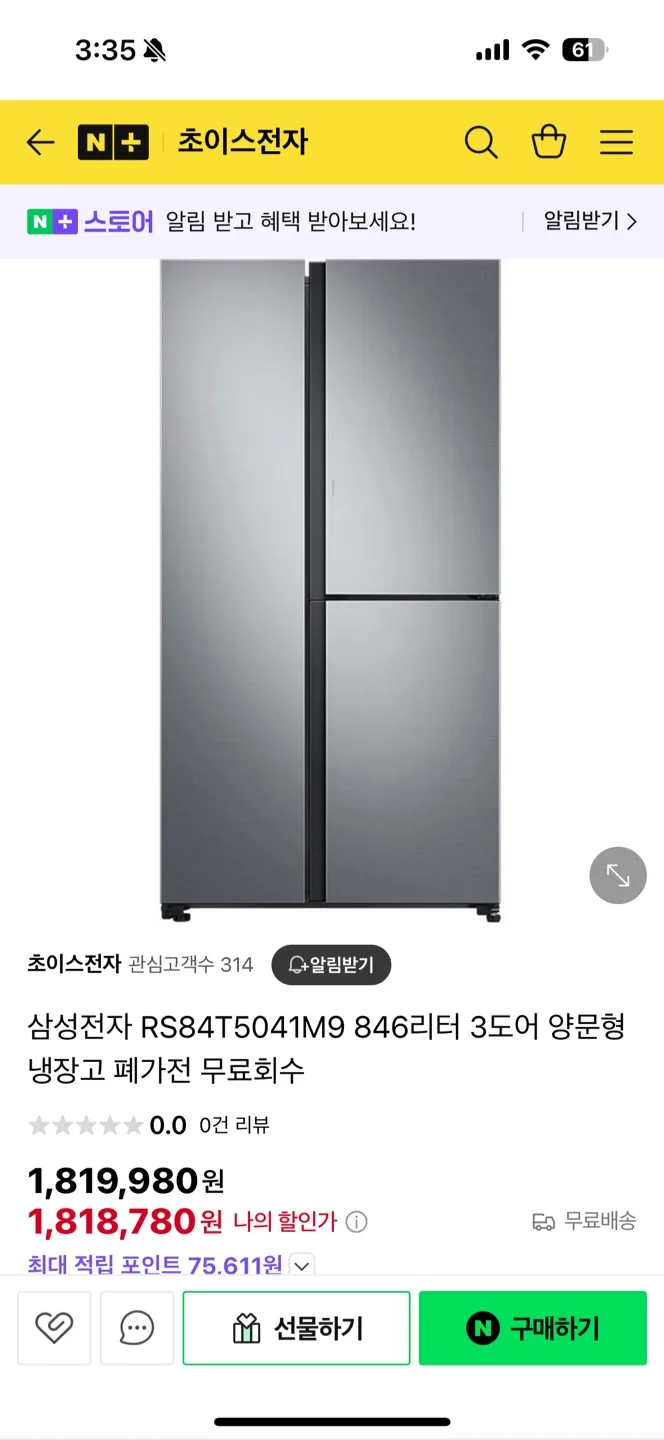Open the refrigerator product image
This screenshot has height=1440, width=664.
330,590
